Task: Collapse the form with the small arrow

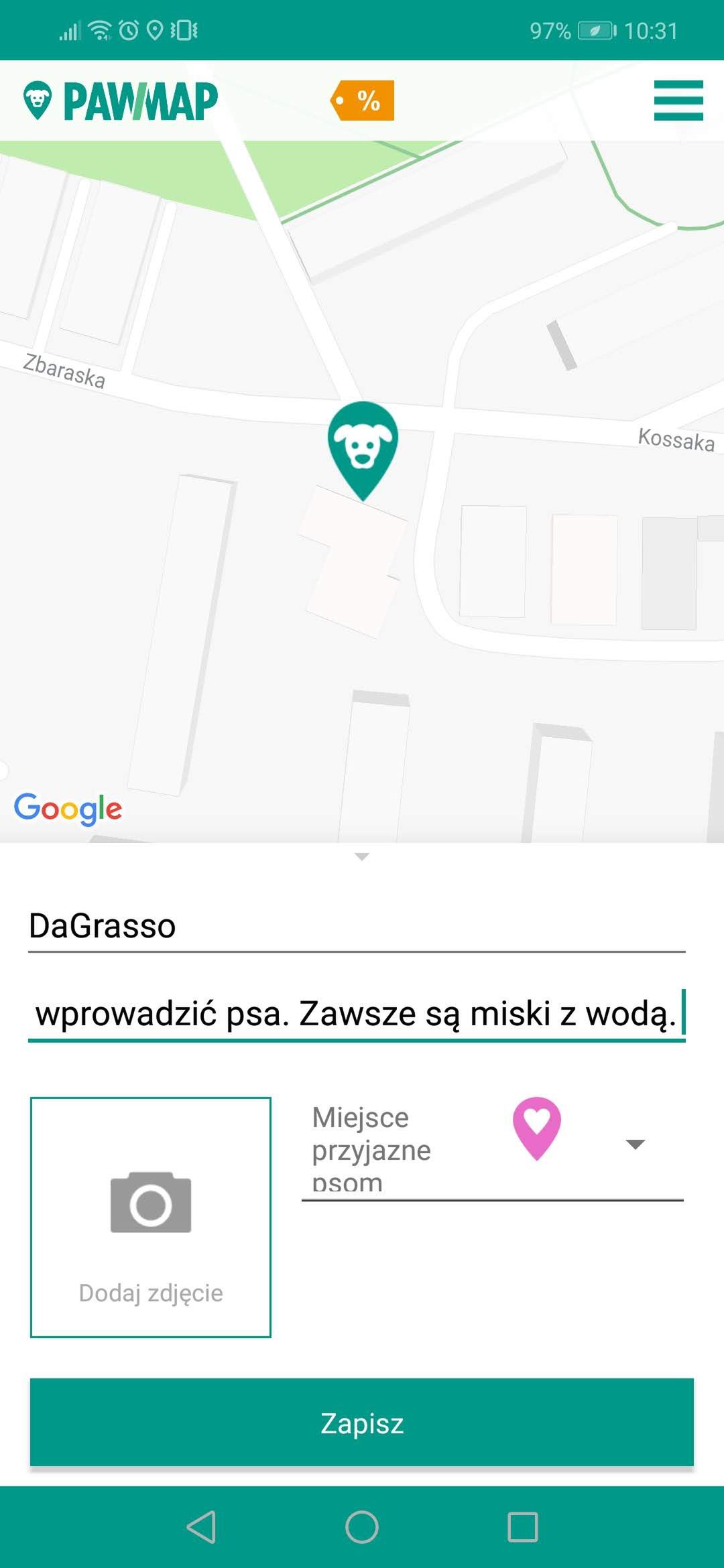Action: click(362, 856)
